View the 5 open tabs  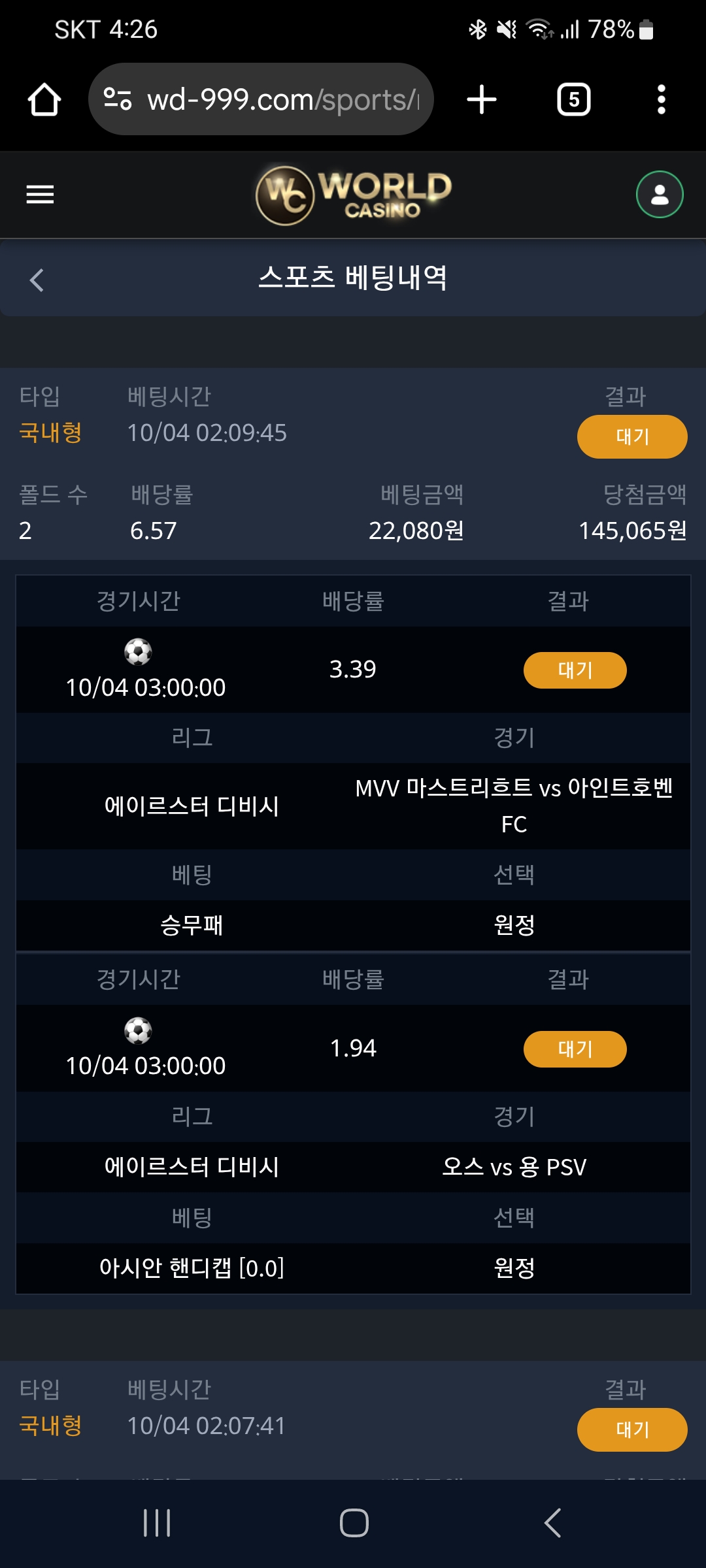(573, 100)
